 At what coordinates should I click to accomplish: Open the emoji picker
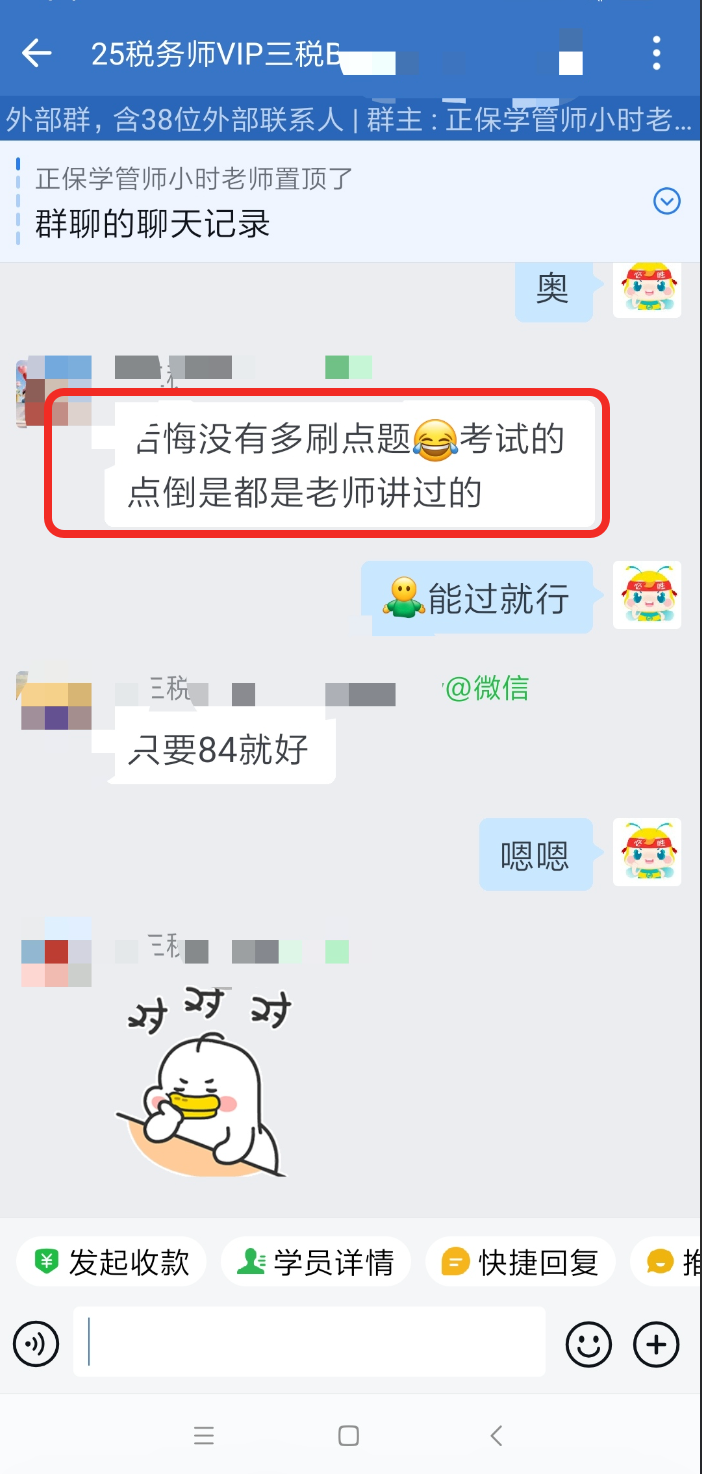tap(588, 1343)
